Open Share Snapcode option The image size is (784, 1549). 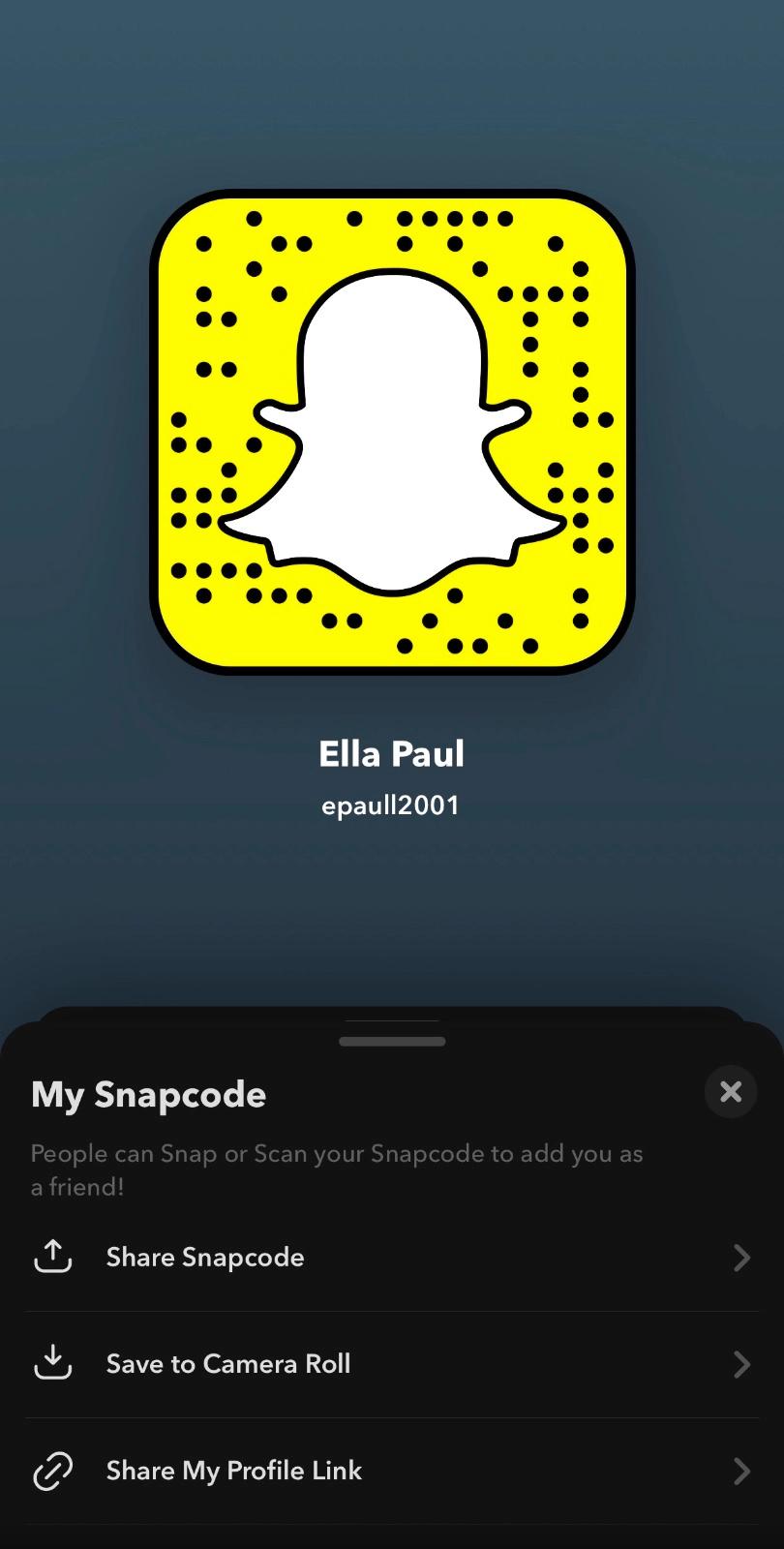(x=391, y=1258)
